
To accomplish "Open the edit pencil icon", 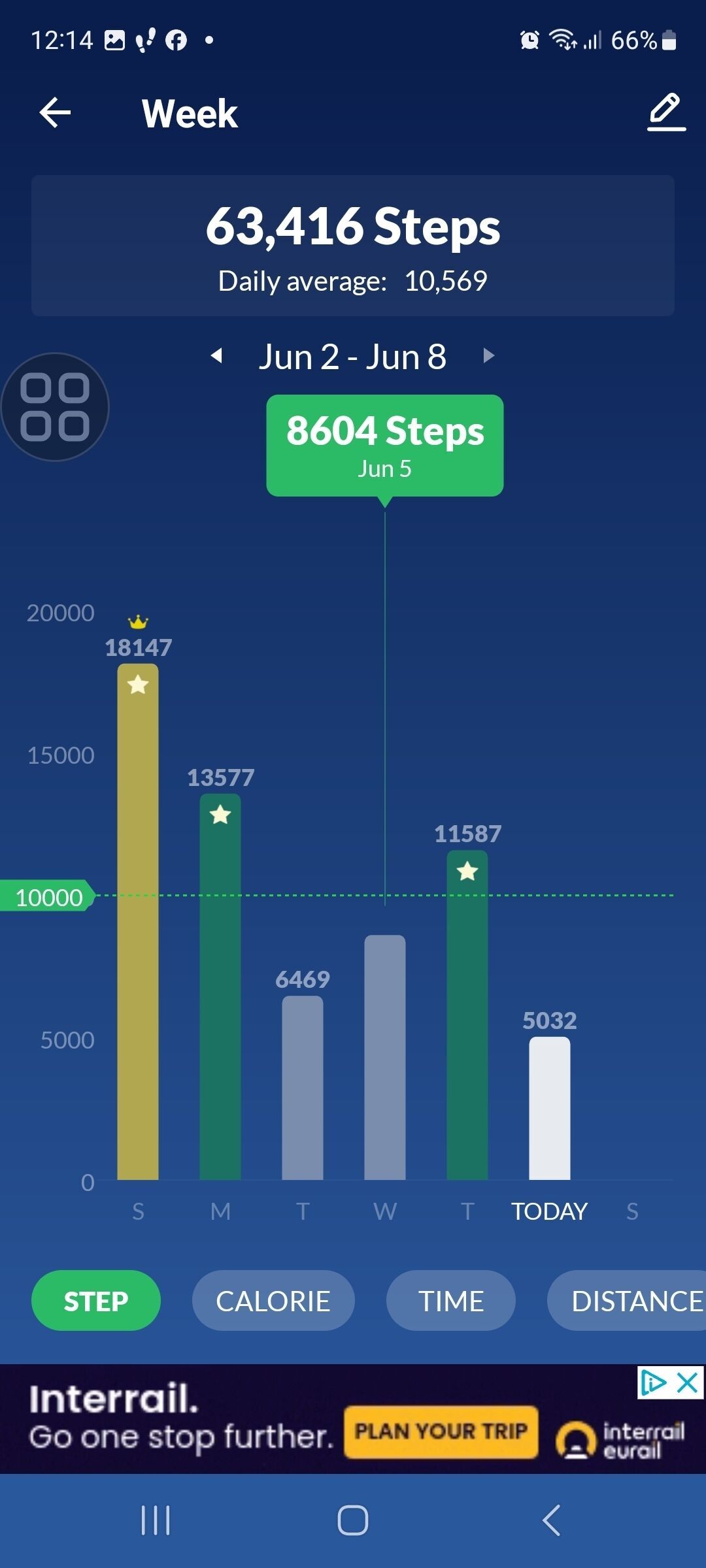I will (666, 112).
